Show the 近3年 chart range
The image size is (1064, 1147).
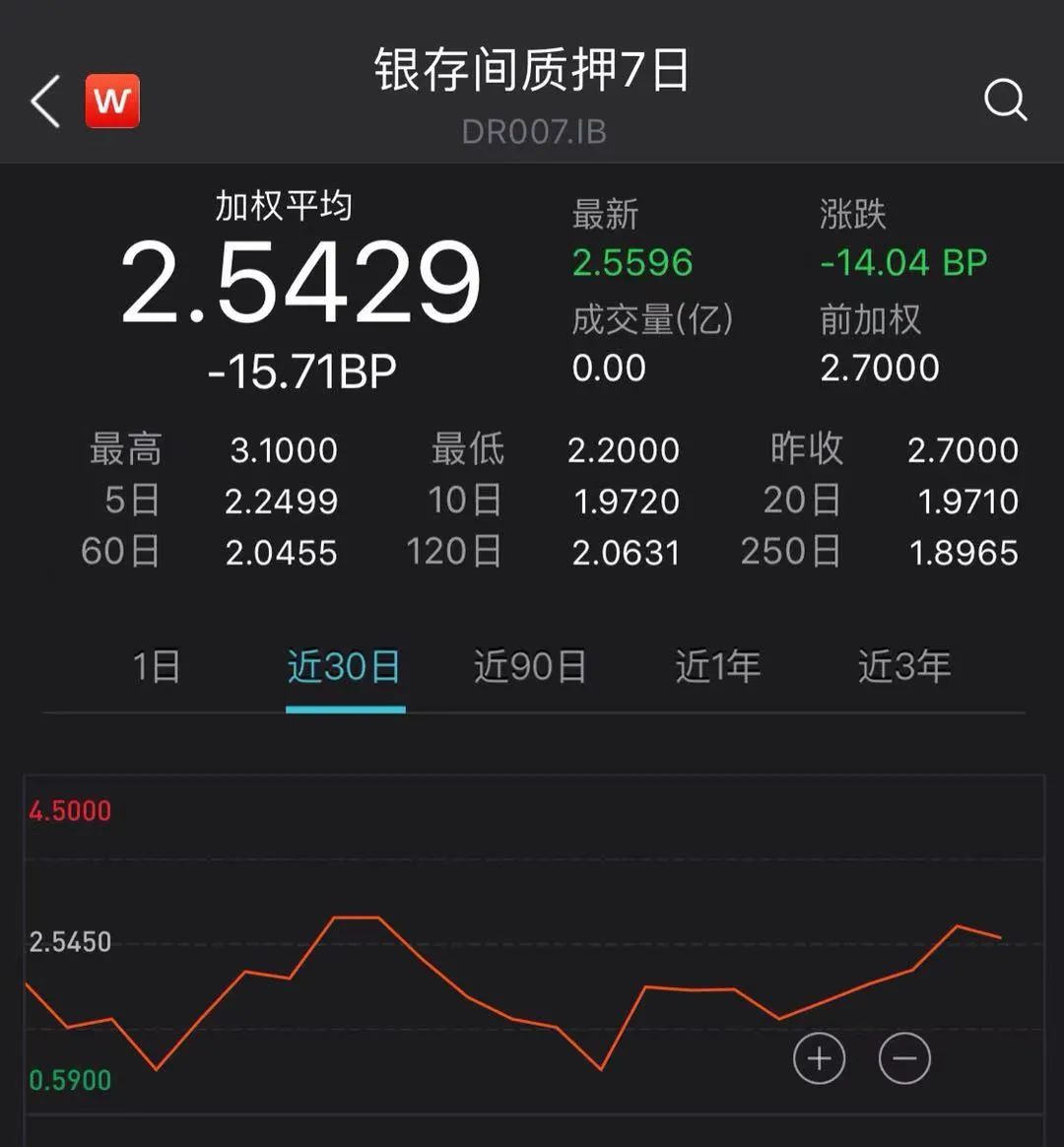(x=903, y=667)
